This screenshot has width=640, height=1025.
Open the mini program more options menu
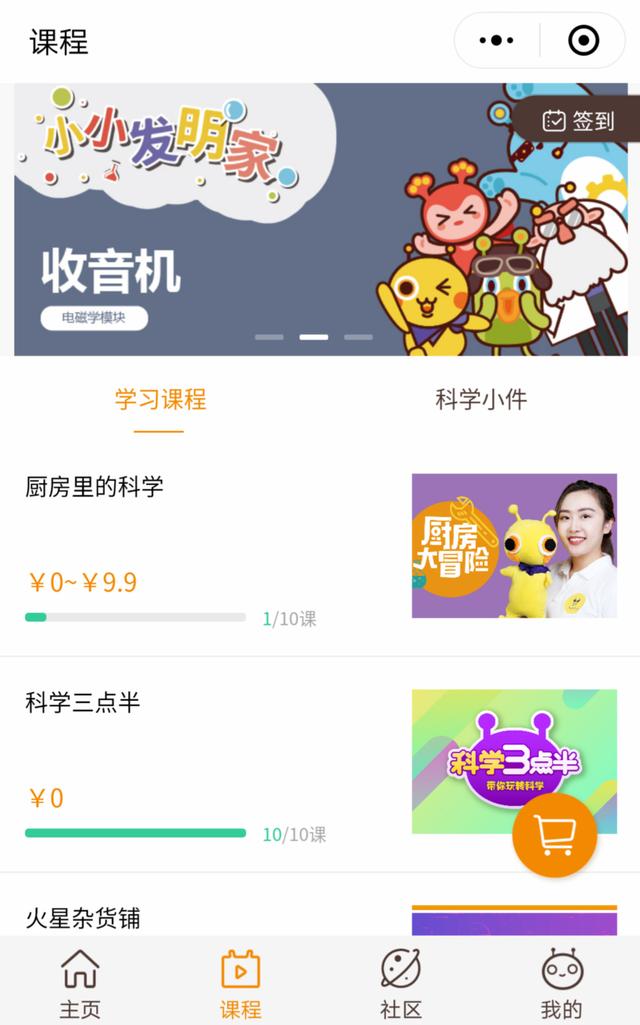click(x=497, y=41)
